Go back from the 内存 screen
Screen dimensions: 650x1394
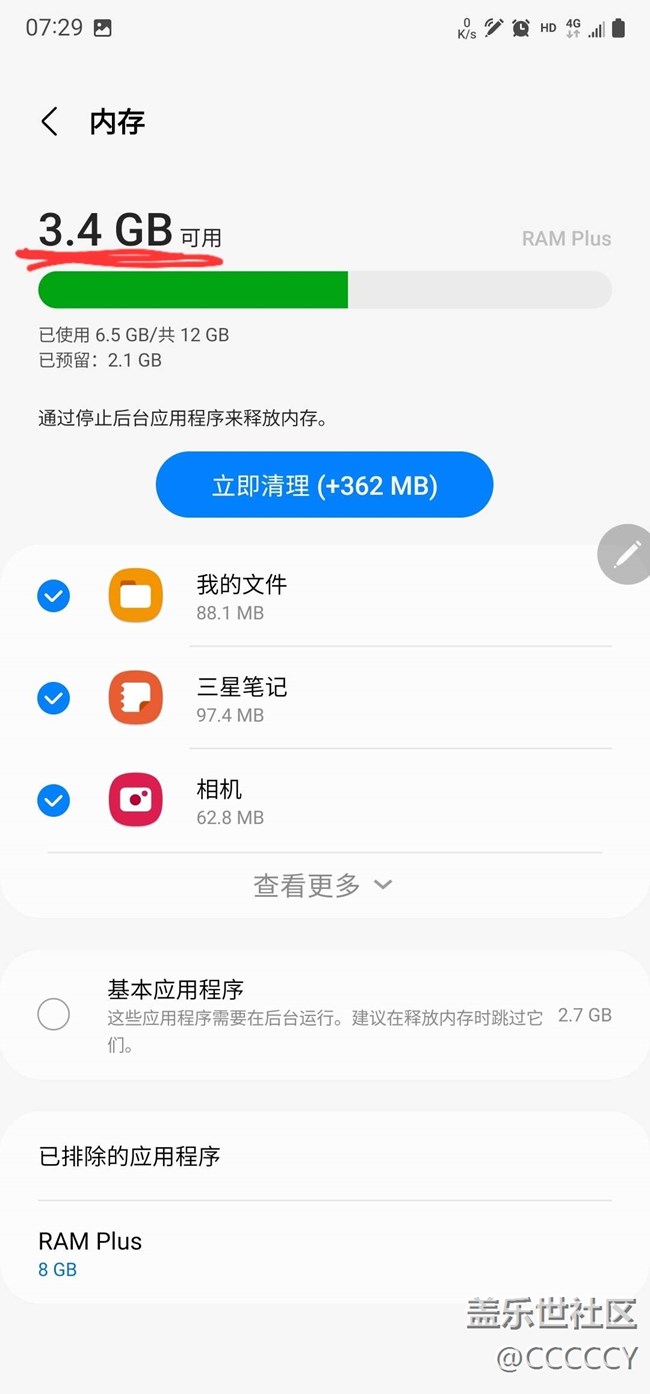point(49,122)
